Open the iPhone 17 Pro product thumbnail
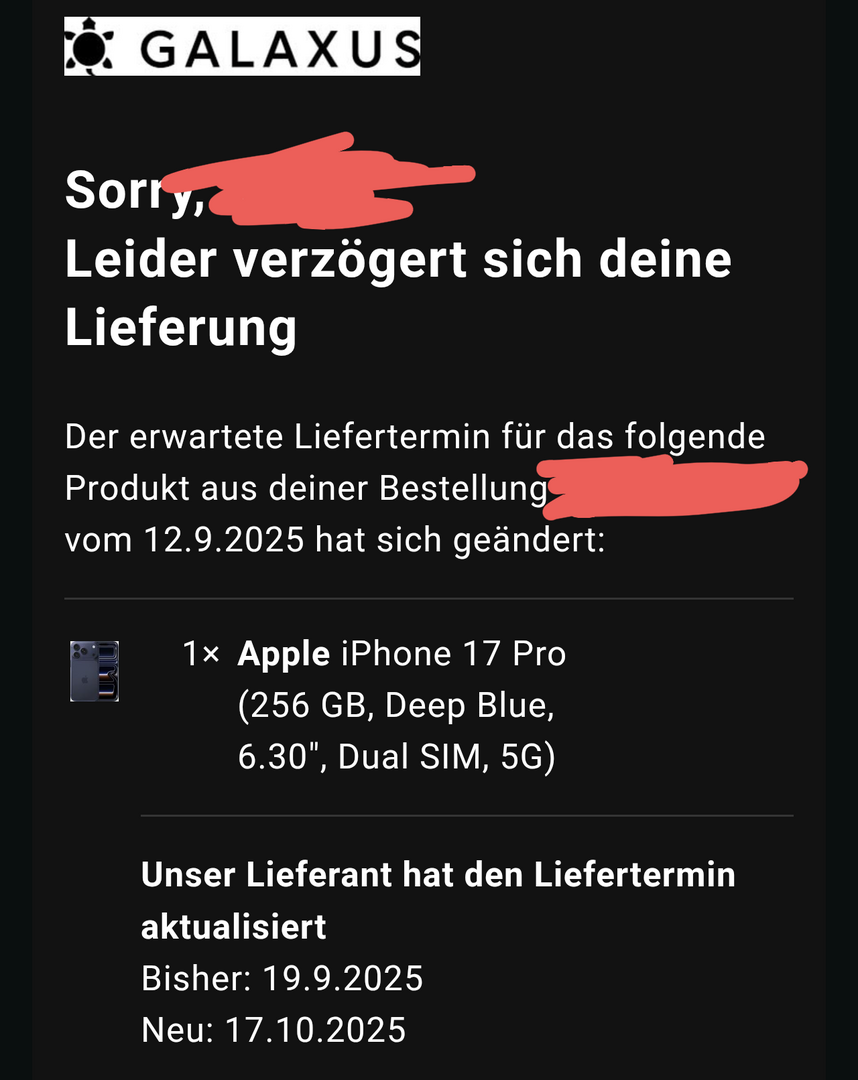The width and height of the screenshot is (858, 1080). [94, 671]
